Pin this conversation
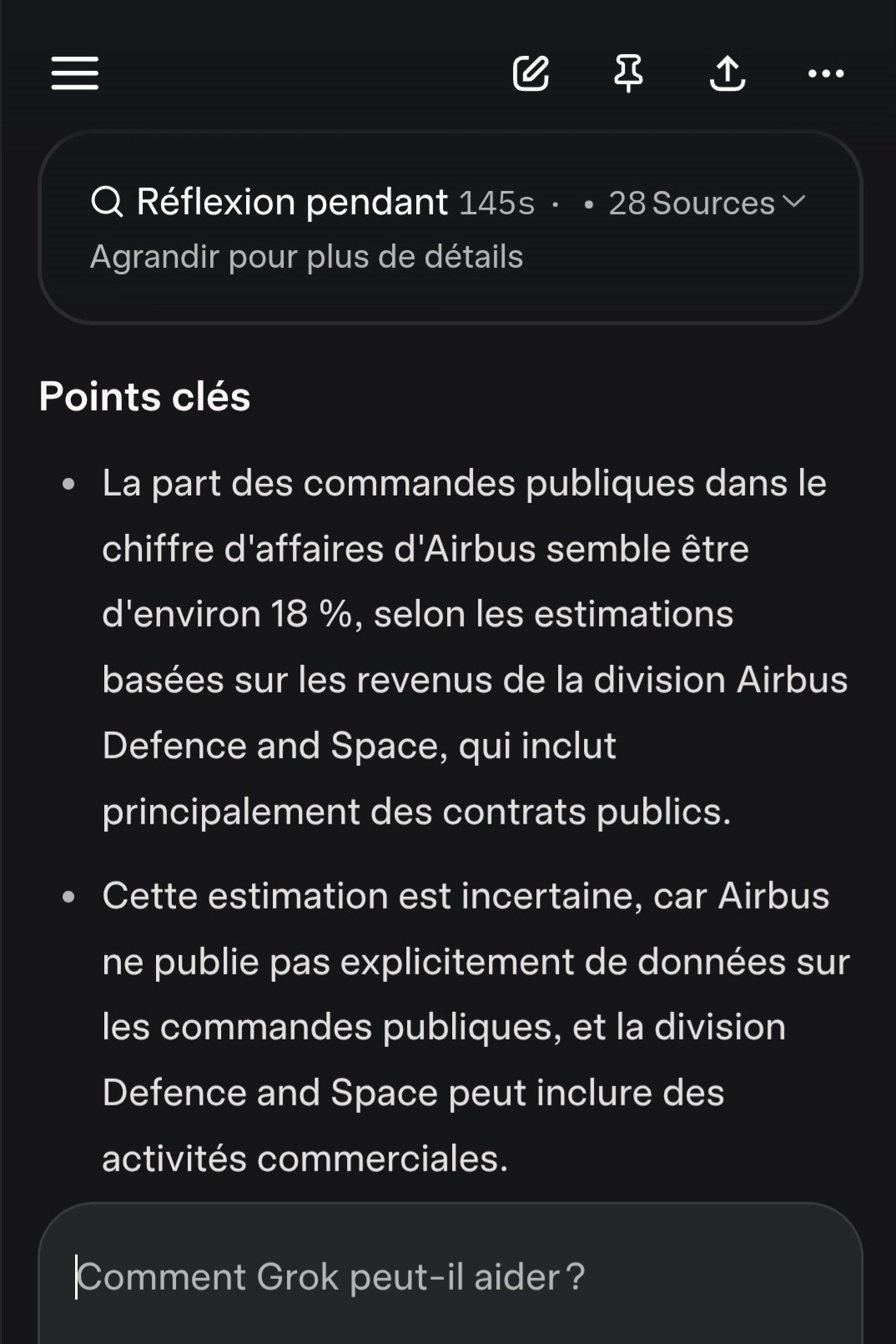This screenshot has width=896, height=1344. click(628, 73)
